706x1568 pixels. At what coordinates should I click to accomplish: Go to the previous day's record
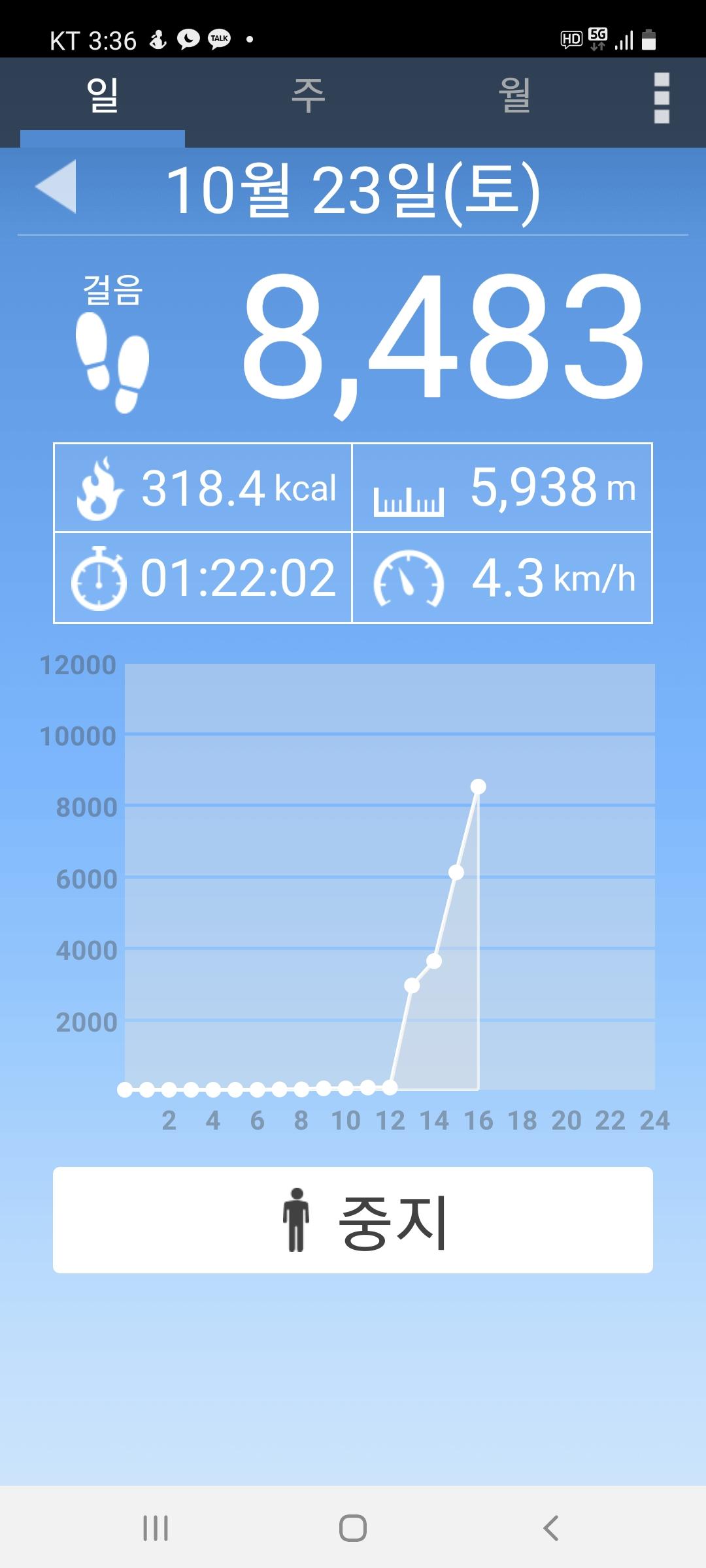click(56, 187)
